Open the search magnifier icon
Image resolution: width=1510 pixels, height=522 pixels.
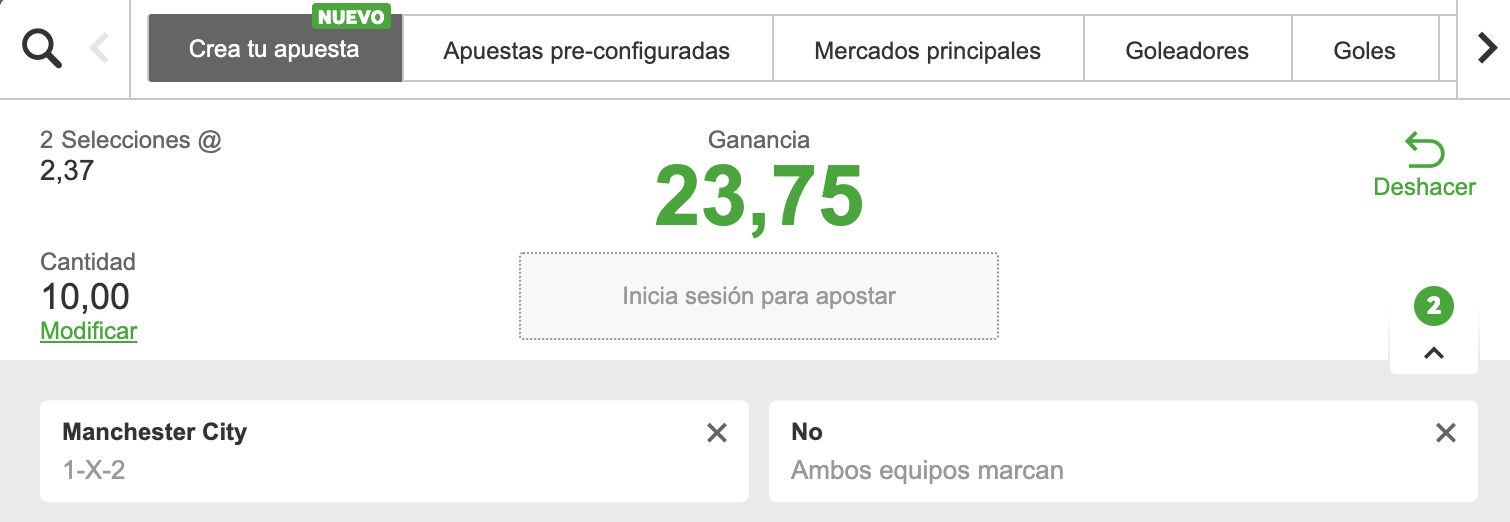tap(42, 48)
